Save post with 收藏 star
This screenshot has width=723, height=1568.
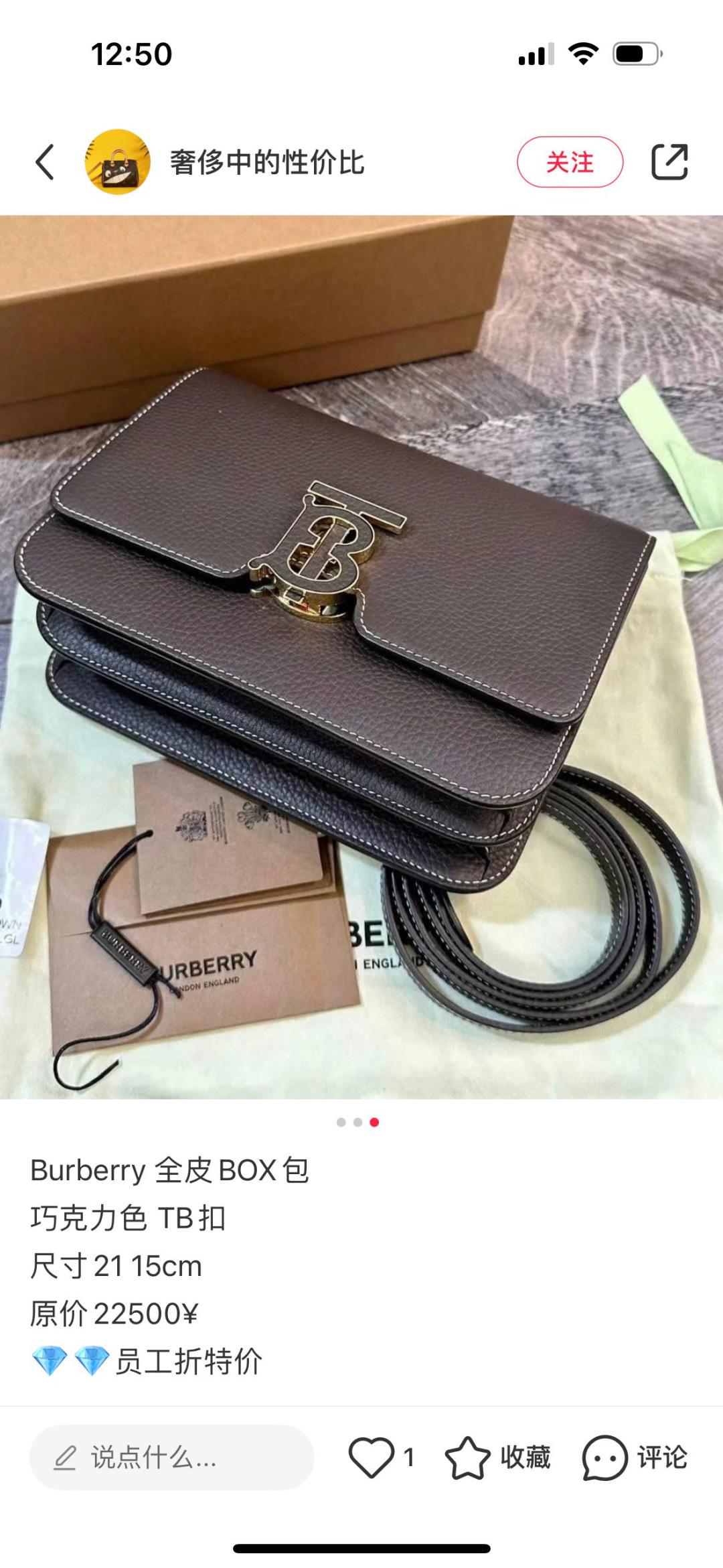click(x=498, y=1457)
